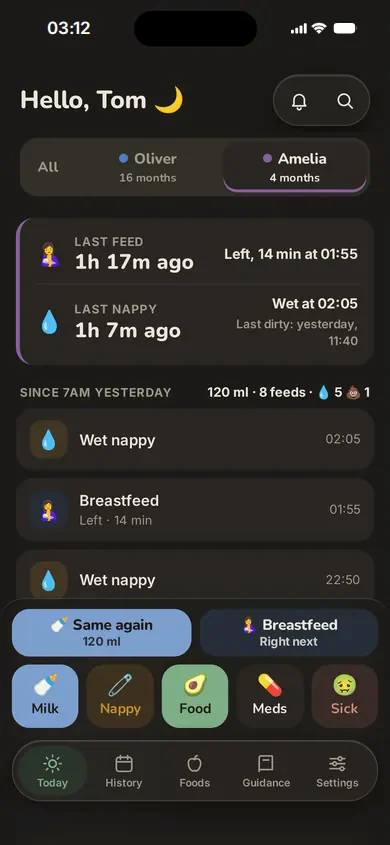
Task: Open the Wet nappy entry at 02:05
Action: point(195,440)
